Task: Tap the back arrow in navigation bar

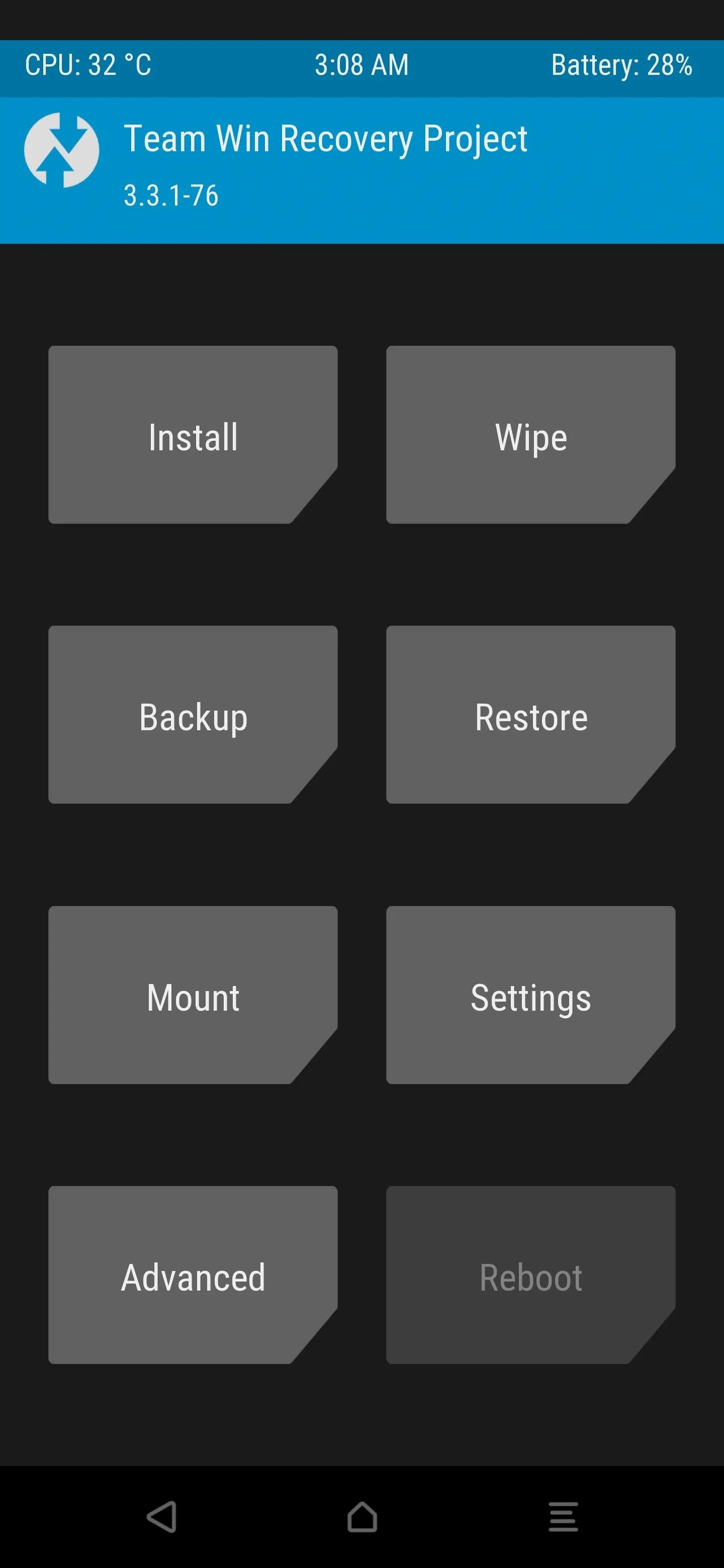Action: [x=162, y=1516]
